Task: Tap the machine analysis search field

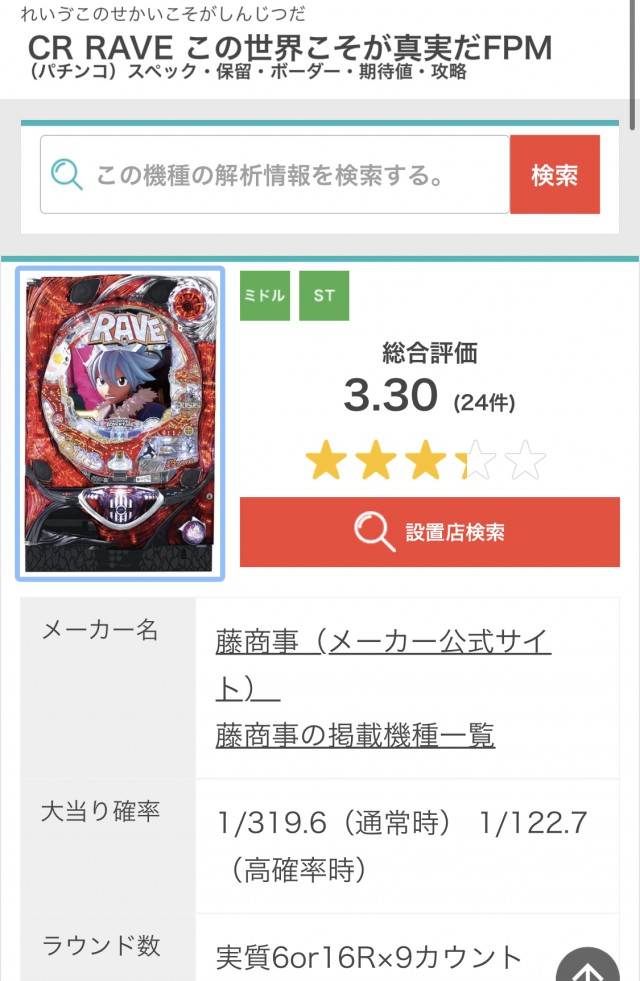Action: click(x=275, y=176)
